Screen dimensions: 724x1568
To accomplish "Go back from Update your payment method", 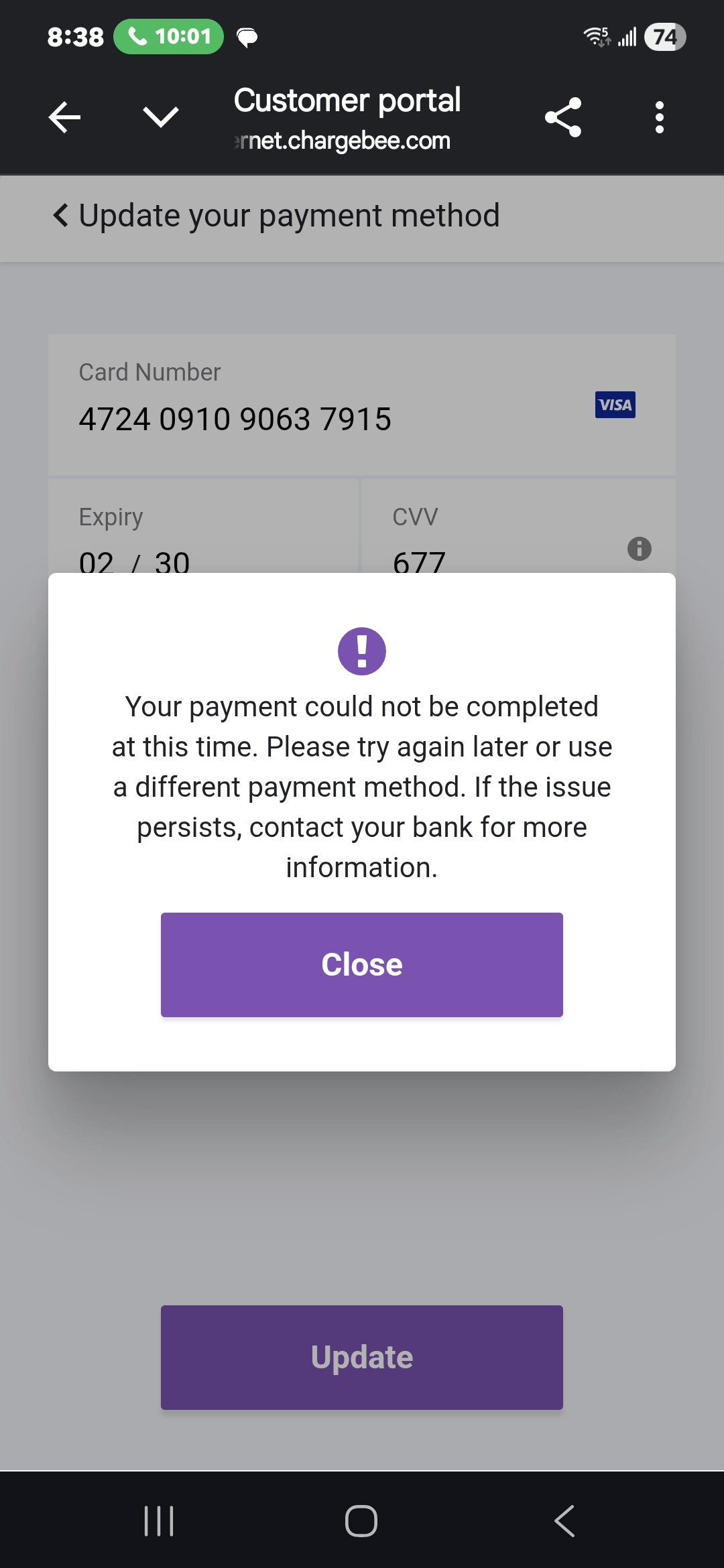I will pyautogui.click(x=60, y=215).
